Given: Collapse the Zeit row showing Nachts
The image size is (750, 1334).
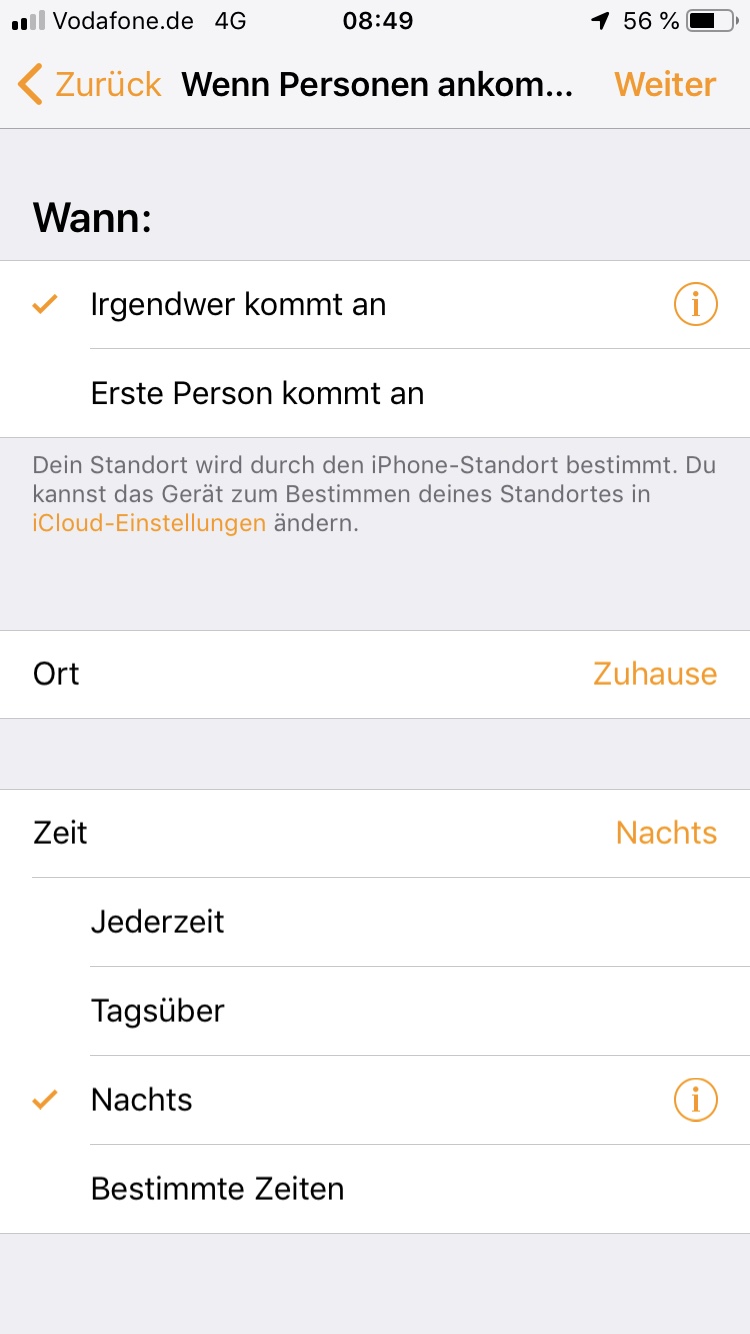Looking at the screenshot, I should click(375, 833).
